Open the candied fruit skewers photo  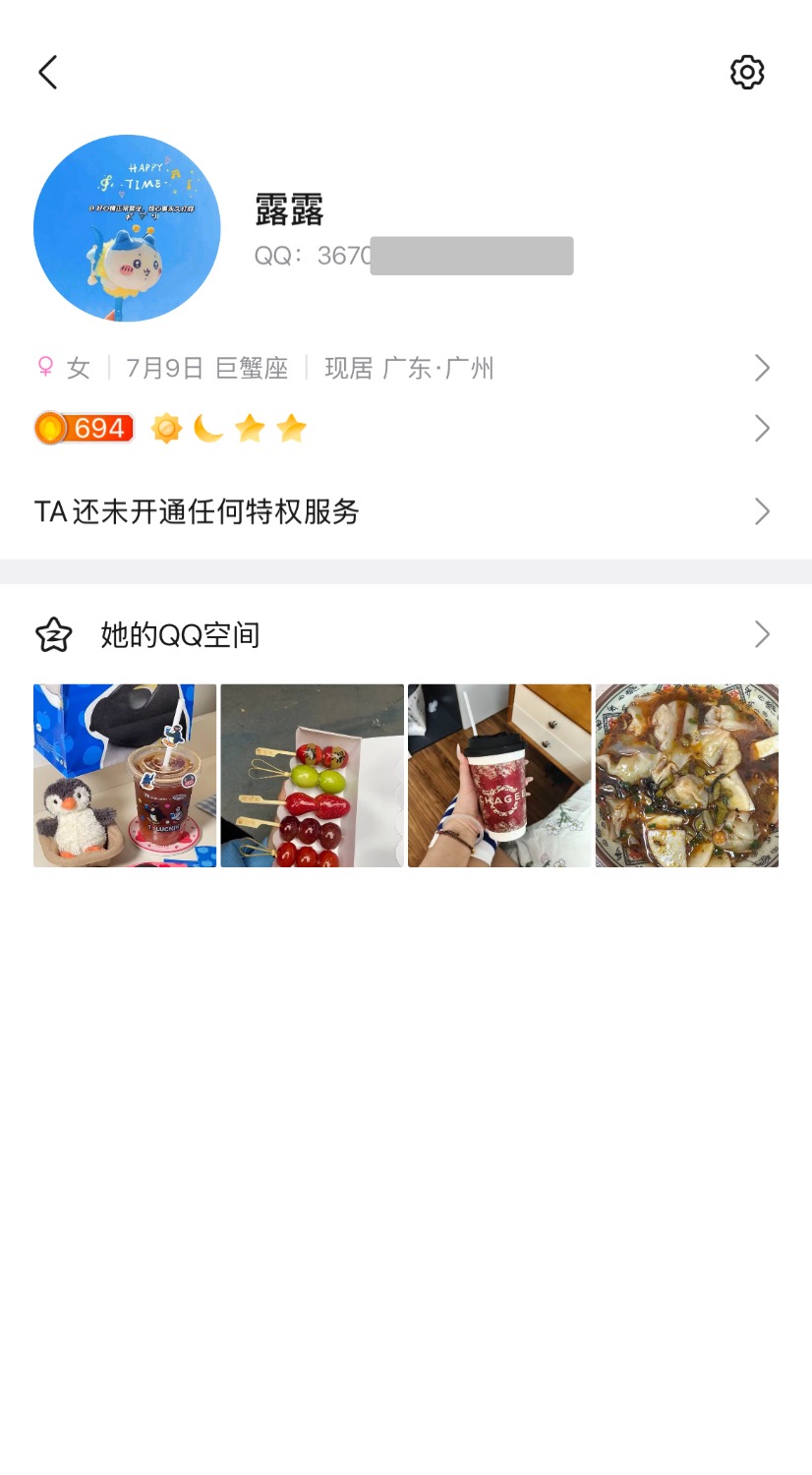click(312, 775)
